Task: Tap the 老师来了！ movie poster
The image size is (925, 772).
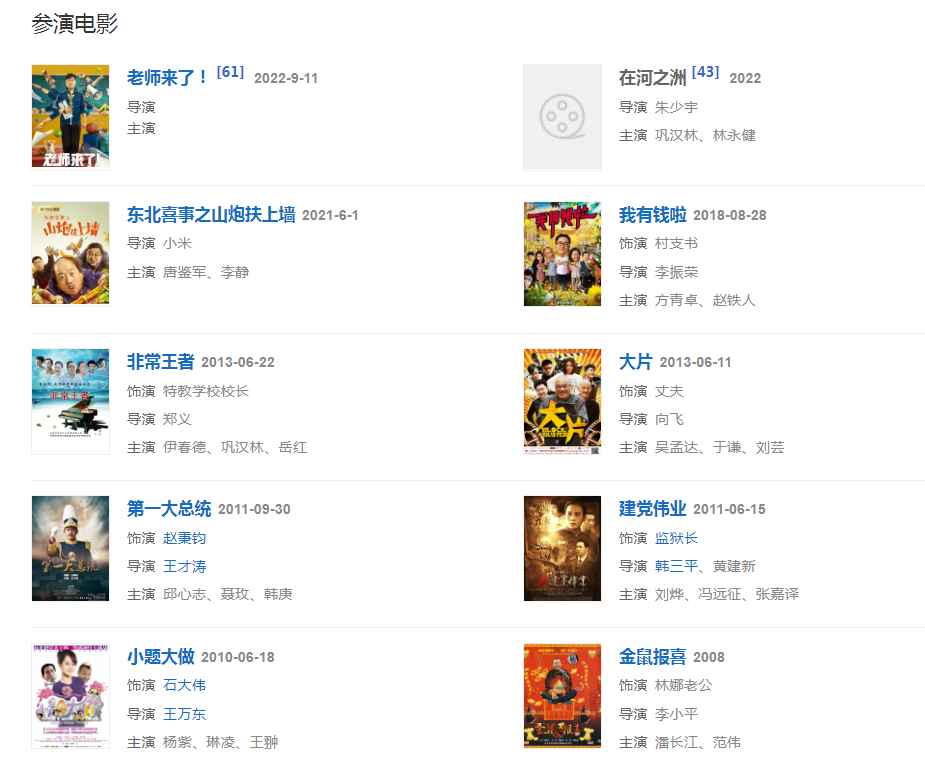Action: tap(70, 117)
